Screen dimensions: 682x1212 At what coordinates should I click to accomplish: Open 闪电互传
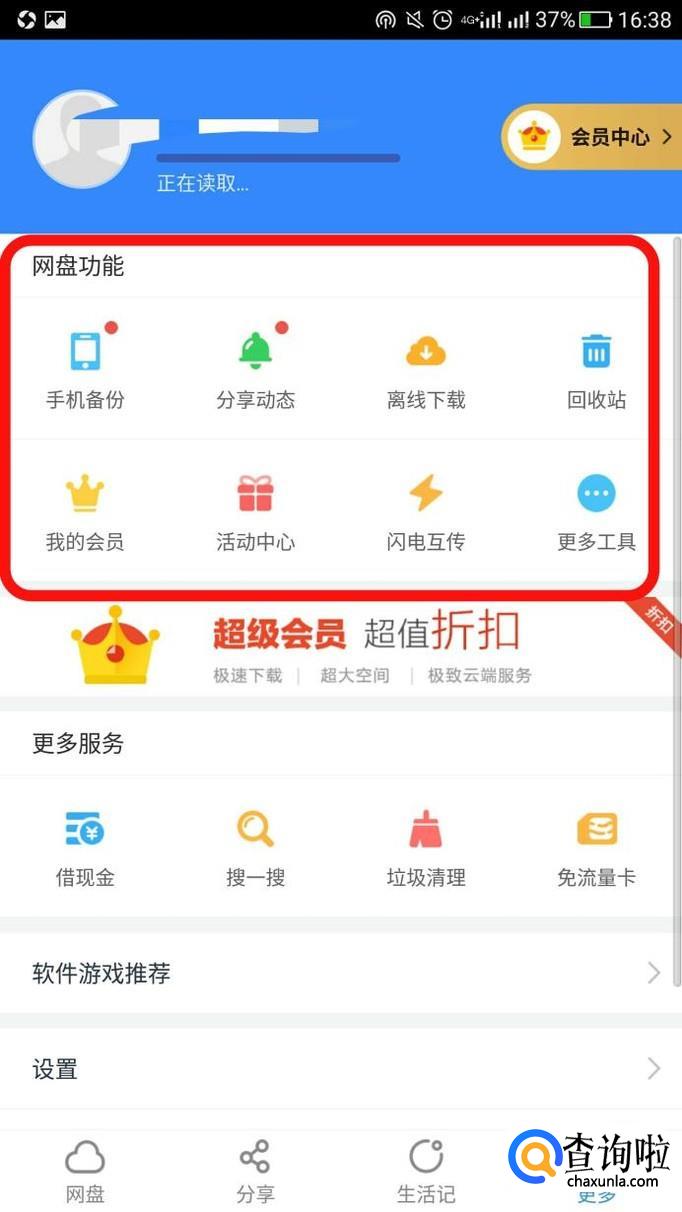coord(426,511)
